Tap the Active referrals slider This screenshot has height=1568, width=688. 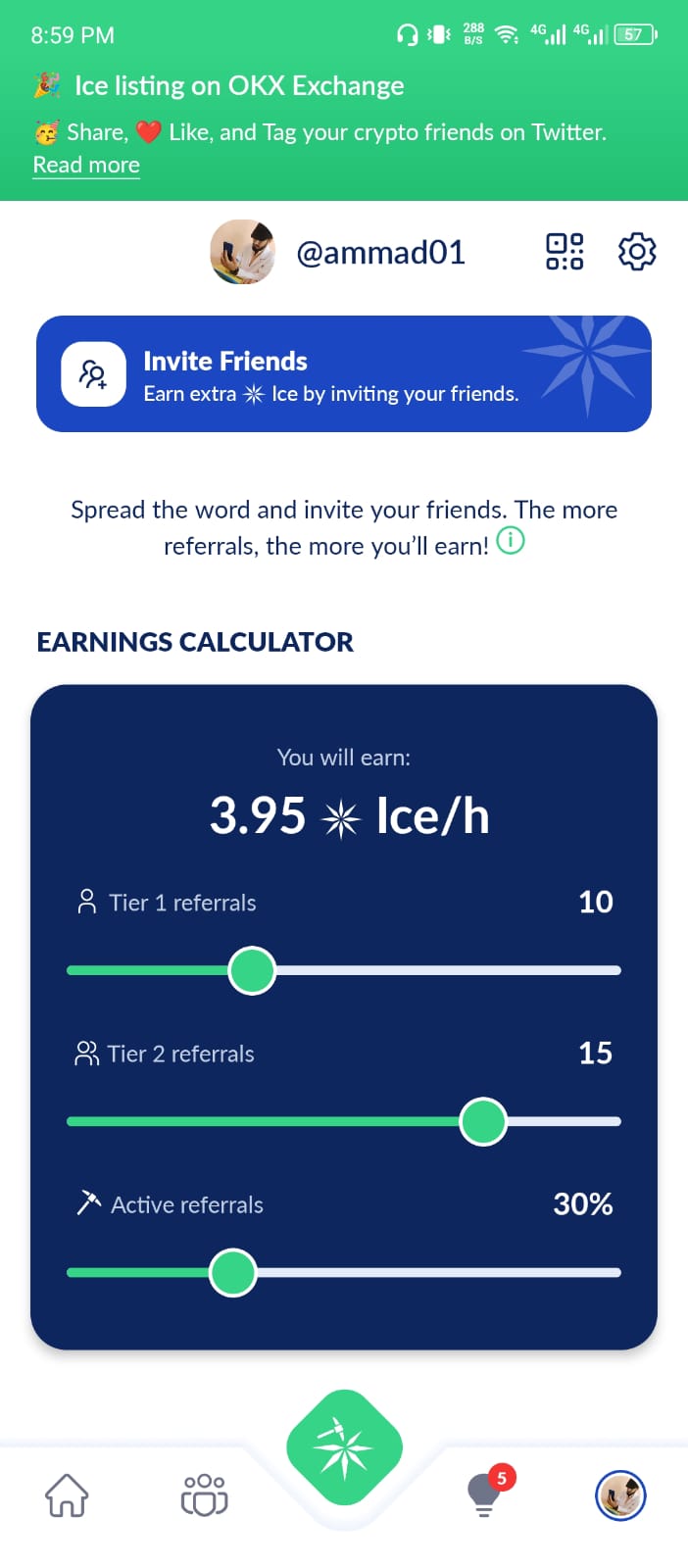[344, 1272]
